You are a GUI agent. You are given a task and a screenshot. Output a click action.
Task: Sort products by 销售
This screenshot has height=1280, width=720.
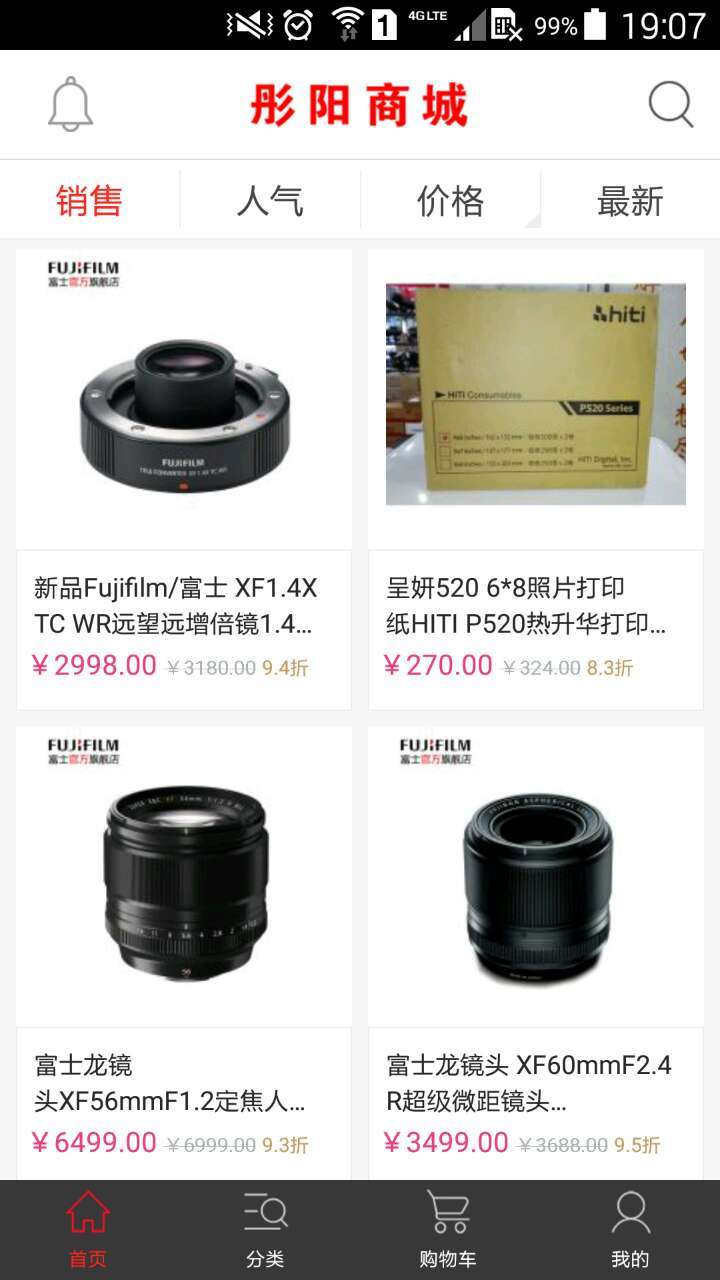(89, 201)
